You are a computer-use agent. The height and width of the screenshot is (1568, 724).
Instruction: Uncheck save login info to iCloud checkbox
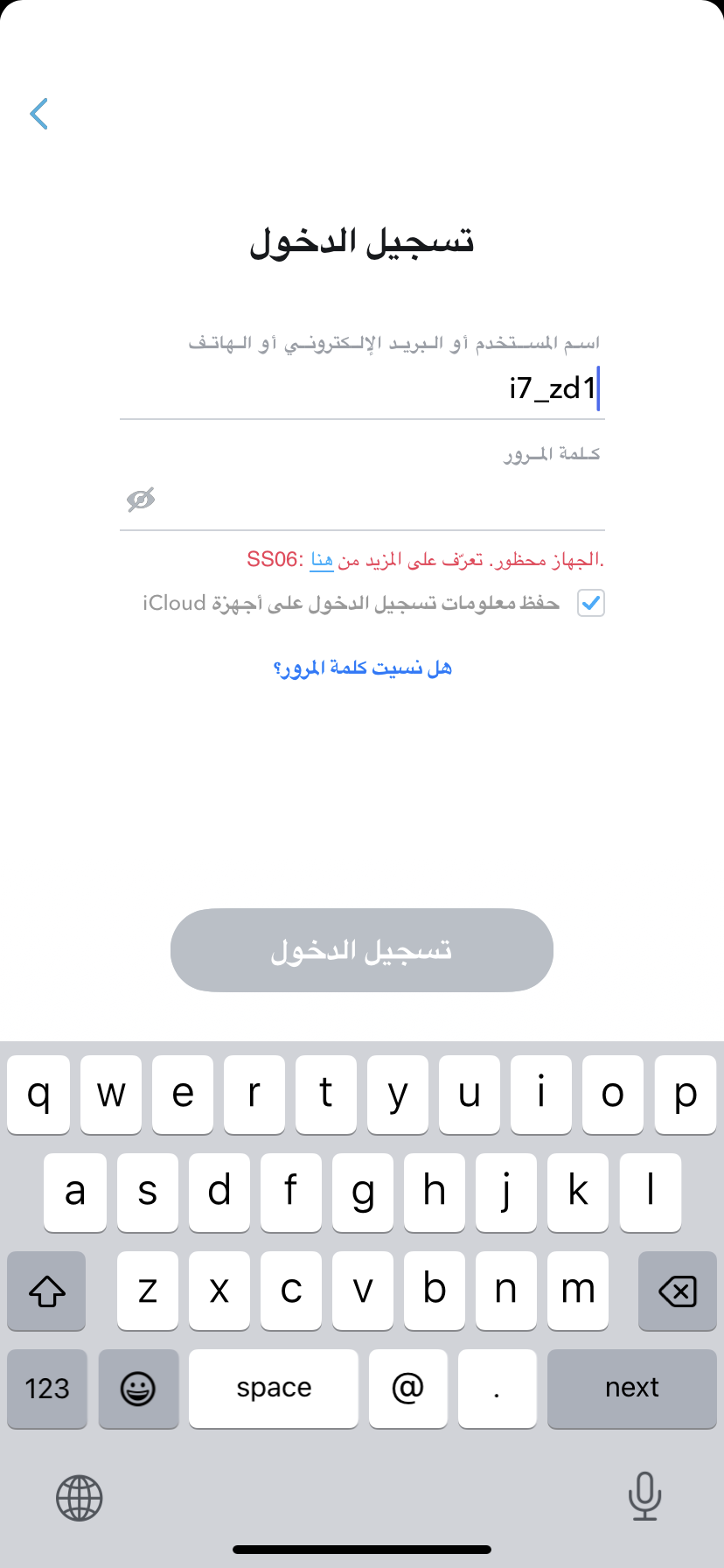pos(591,603)
